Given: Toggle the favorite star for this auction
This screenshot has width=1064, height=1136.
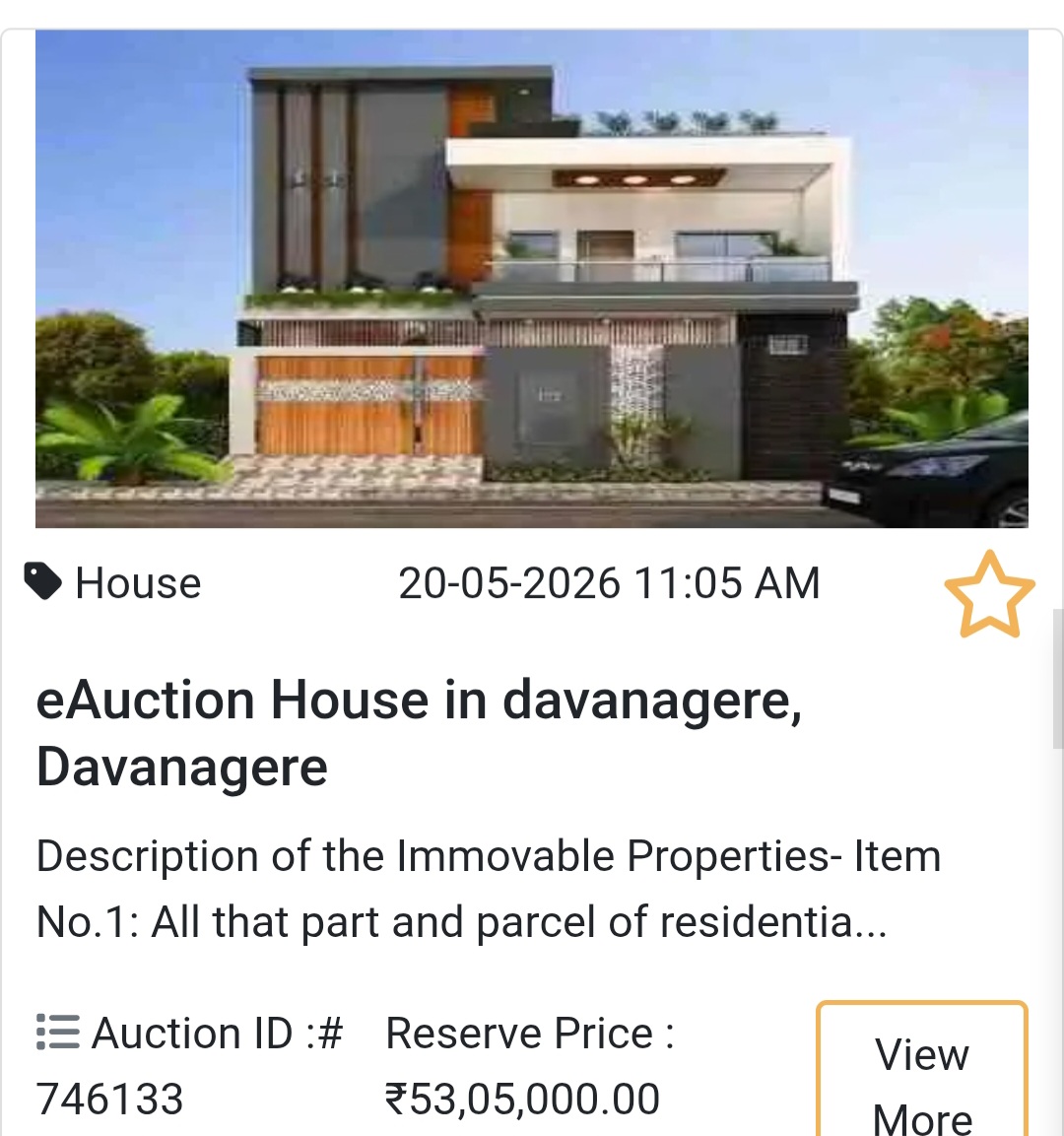Looking at the screenshot, I should [989, 591].
